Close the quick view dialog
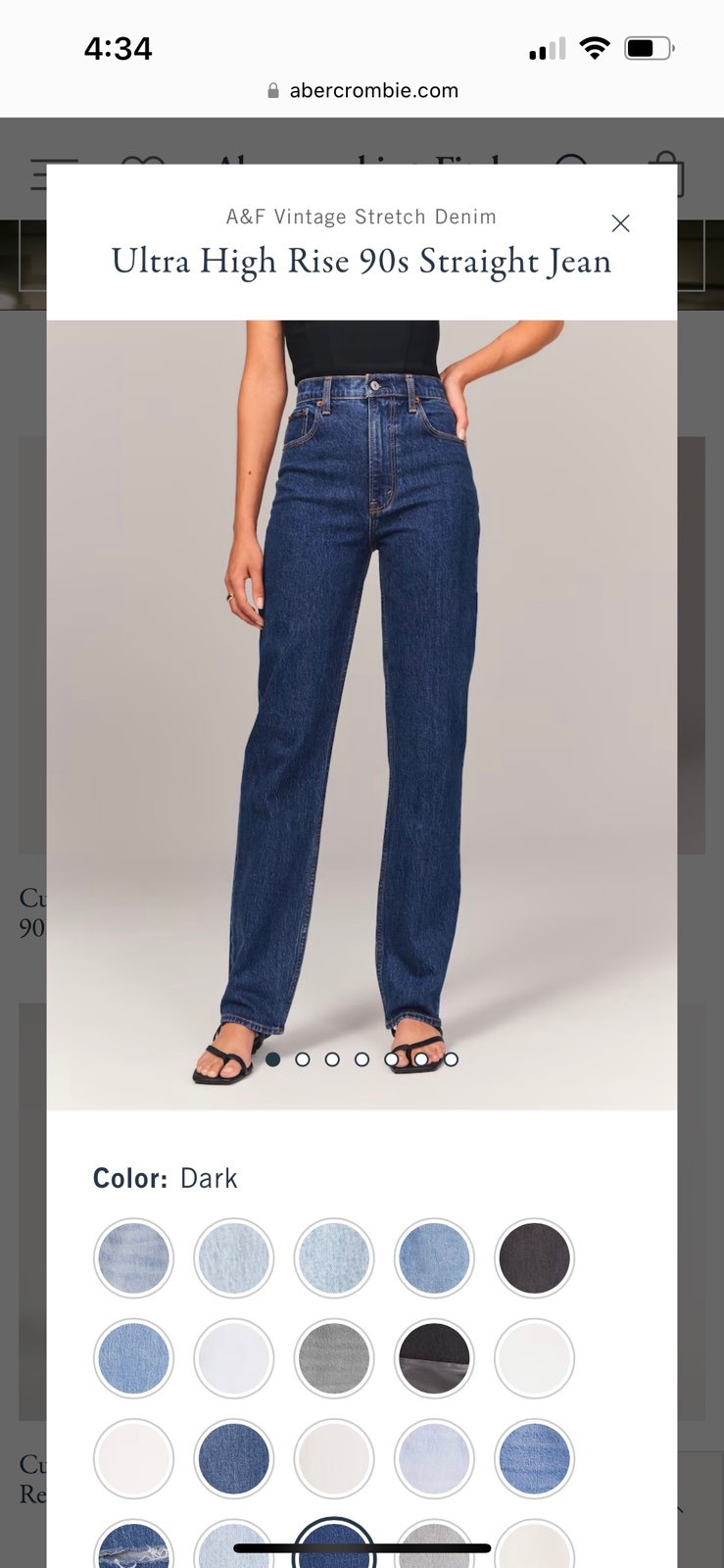Viewport: 724px width, 1568px height. tap(620, 223)
